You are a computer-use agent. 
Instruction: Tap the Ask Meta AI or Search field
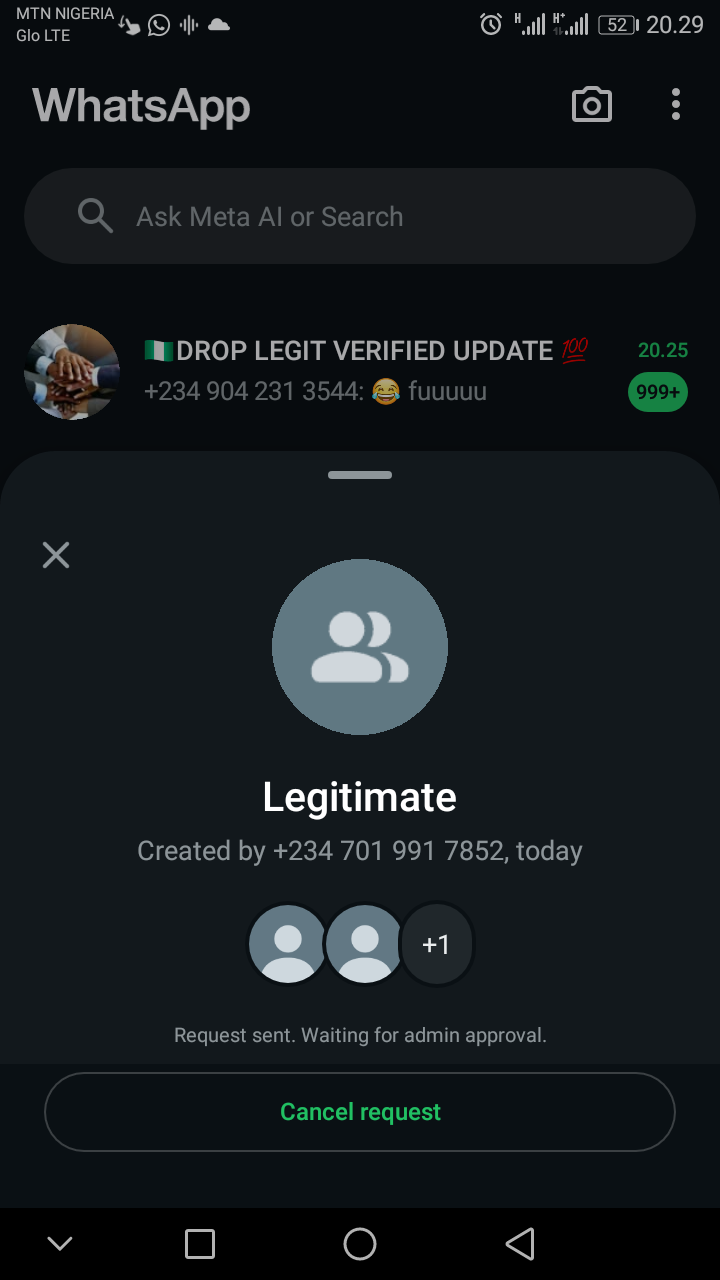pos(360,216)
